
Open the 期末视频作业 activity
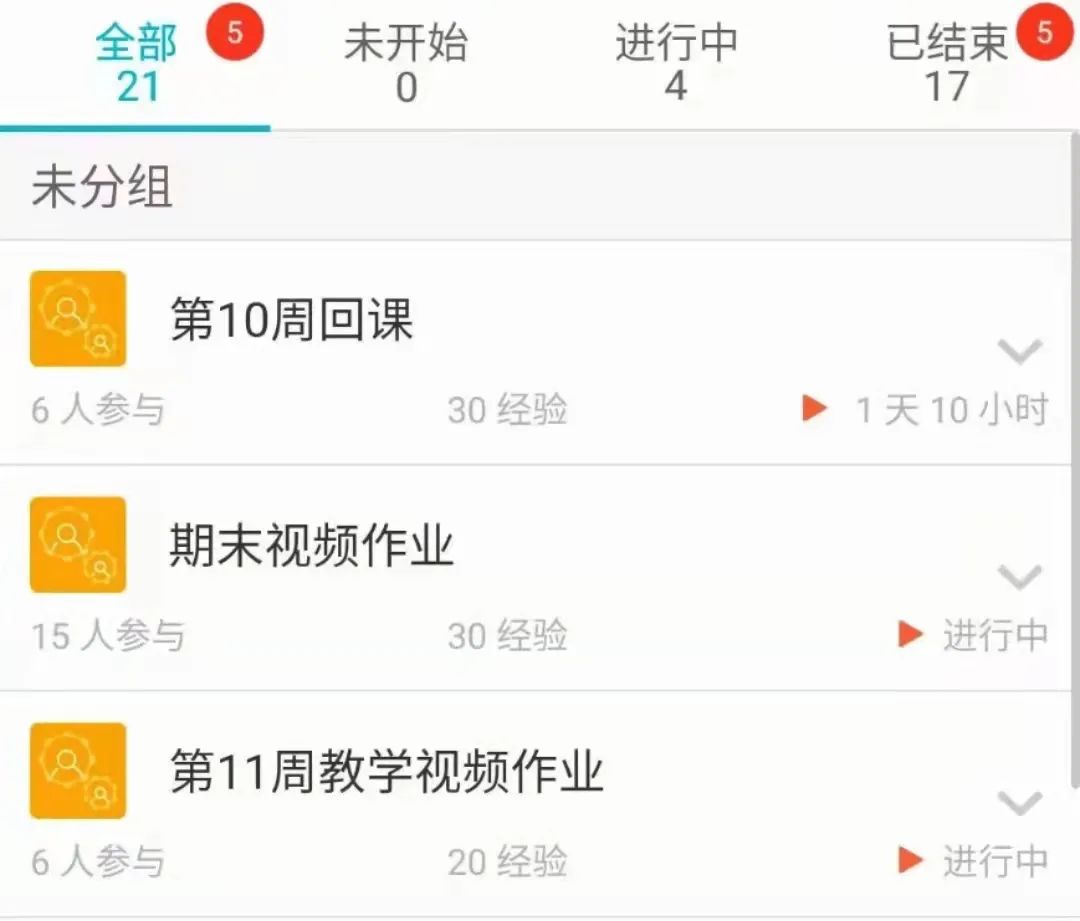(311, 547)
